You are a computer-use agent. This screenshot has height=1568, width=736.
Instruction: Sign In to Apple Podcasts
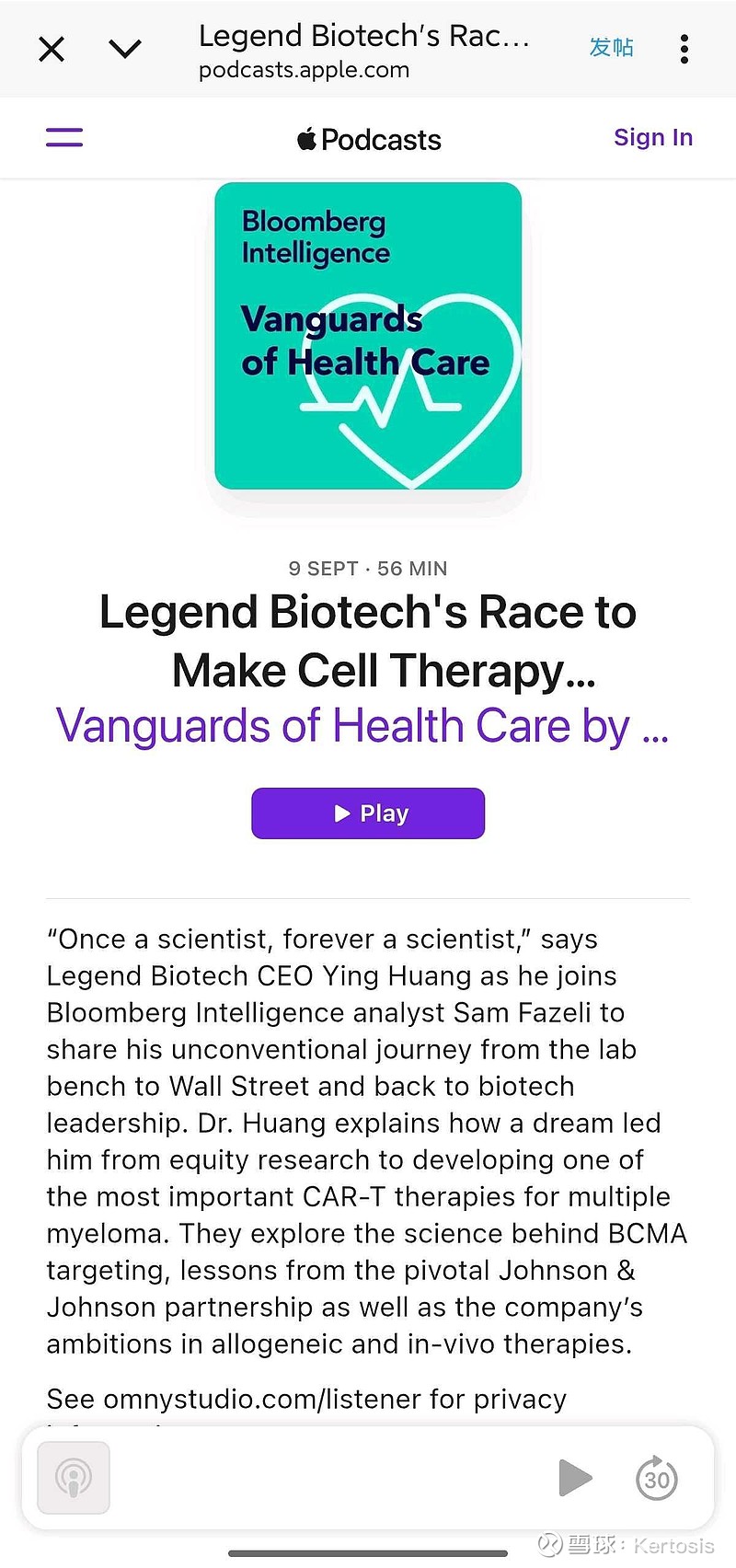pyautogui.click(x=653, y=137)
